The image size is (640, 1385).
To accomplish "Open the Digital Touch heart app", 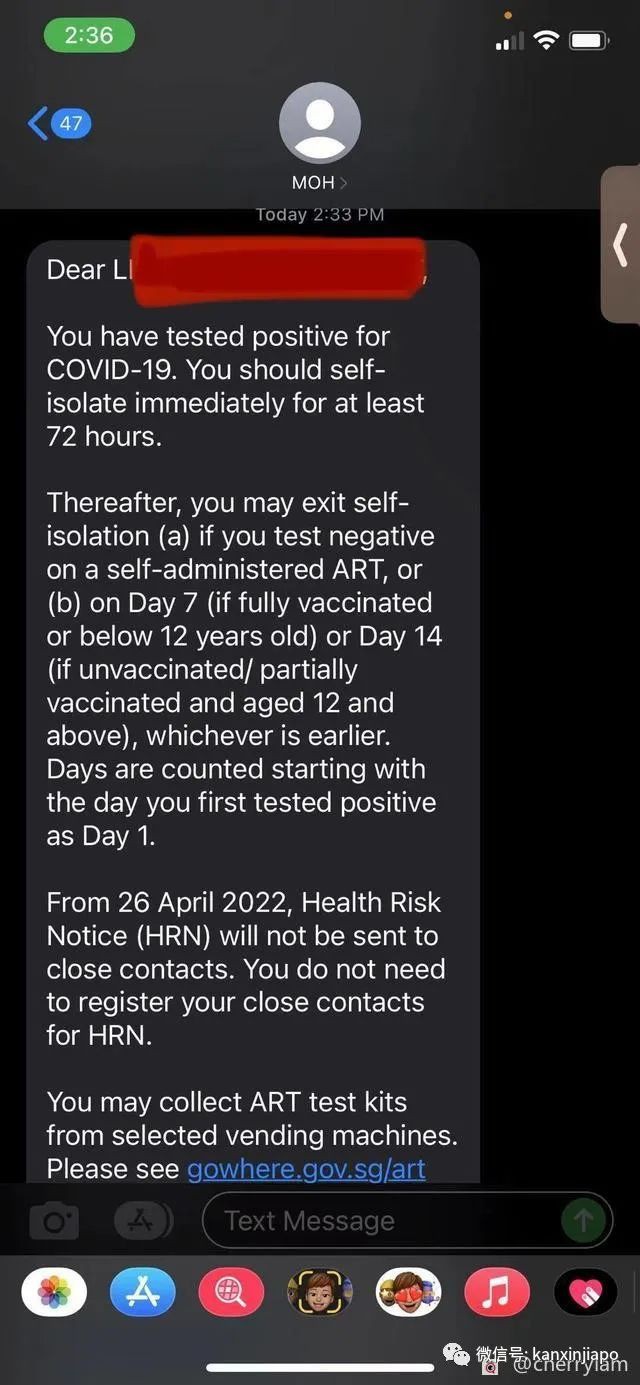I will pos(585,1293).
